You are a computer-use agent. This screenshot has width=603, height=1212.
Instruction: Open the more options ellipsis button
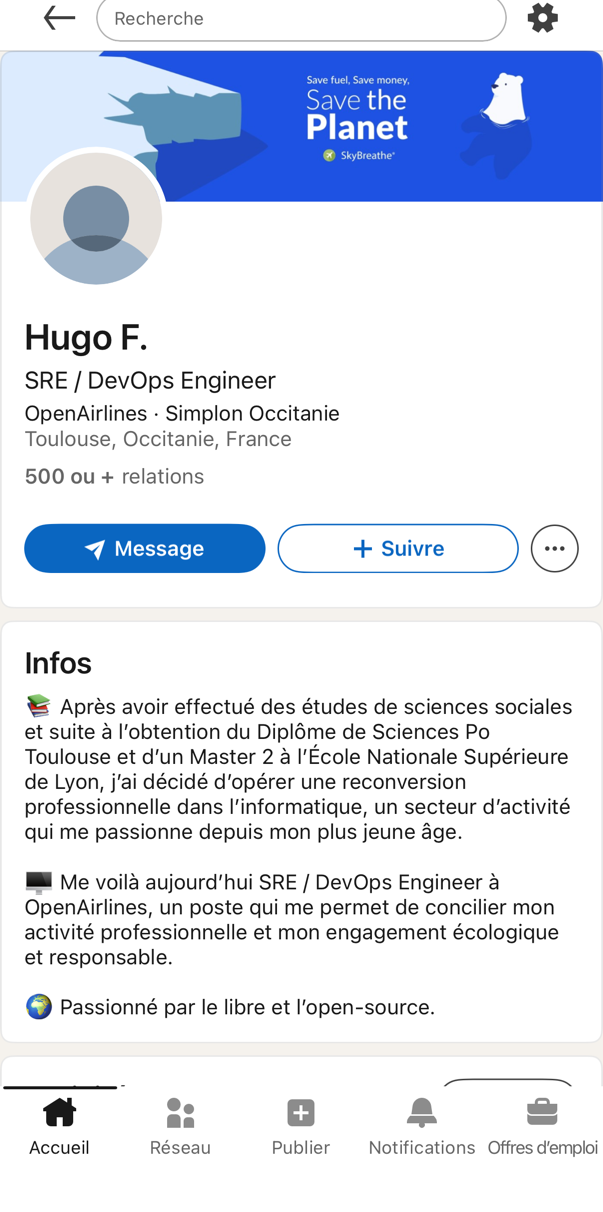(x=555, y=548)
